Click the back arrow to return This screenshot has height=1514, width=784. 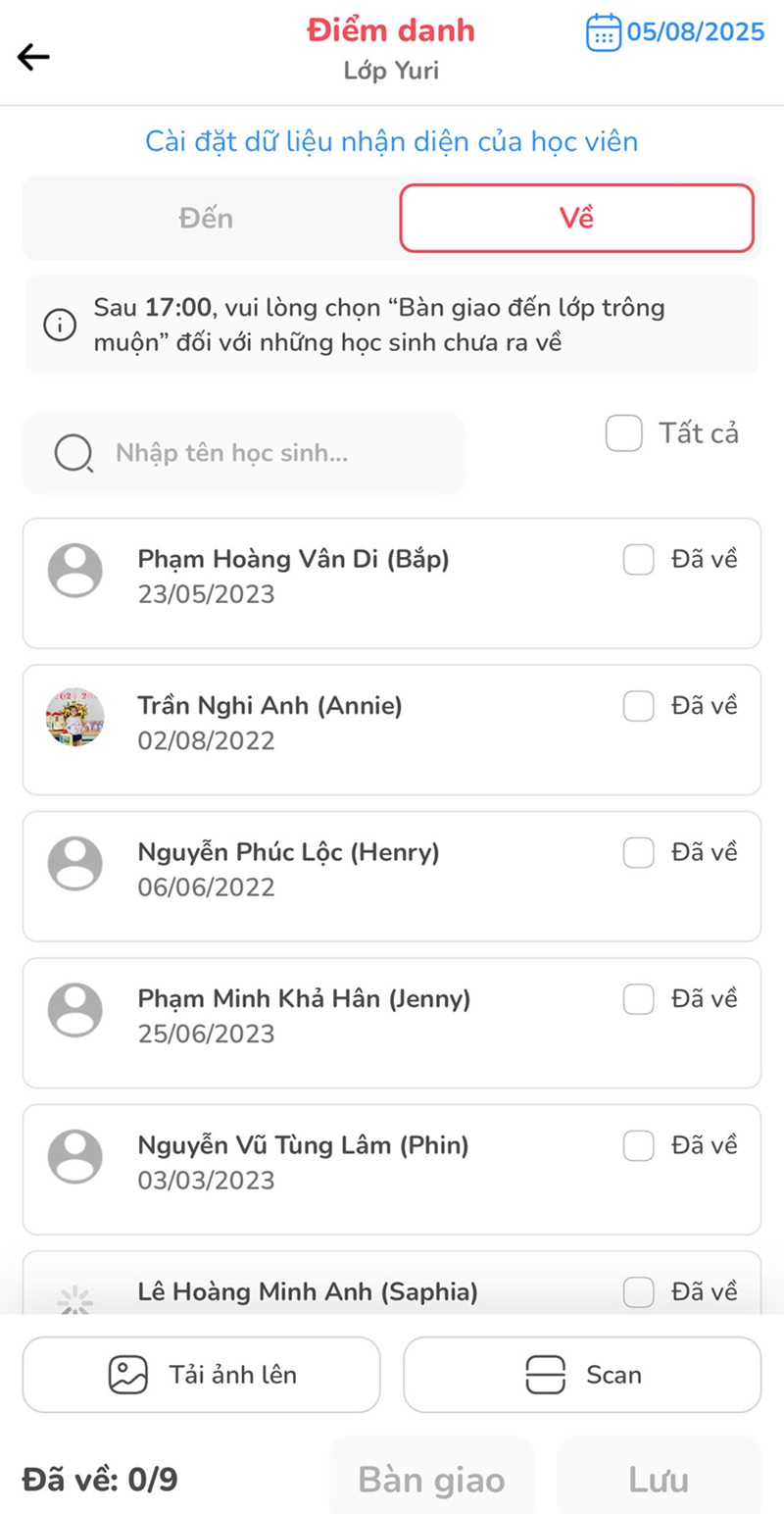33,56
